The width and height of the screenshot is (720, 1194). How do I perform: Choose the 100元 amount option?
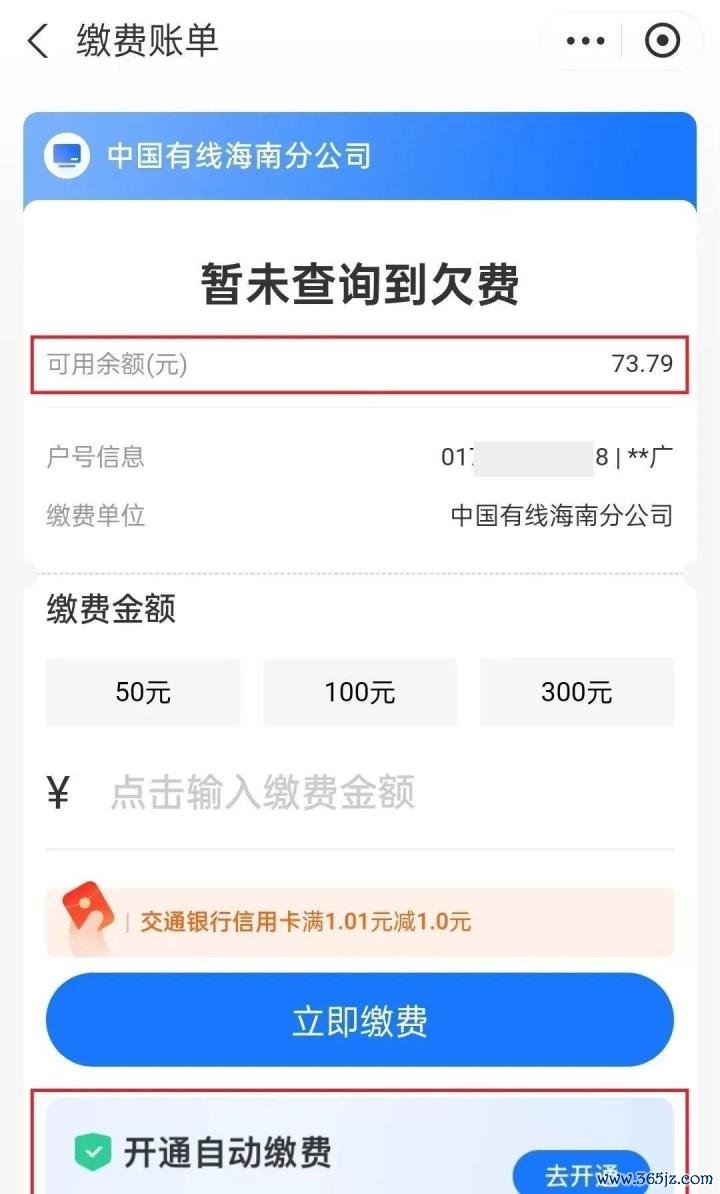(360, 692)
